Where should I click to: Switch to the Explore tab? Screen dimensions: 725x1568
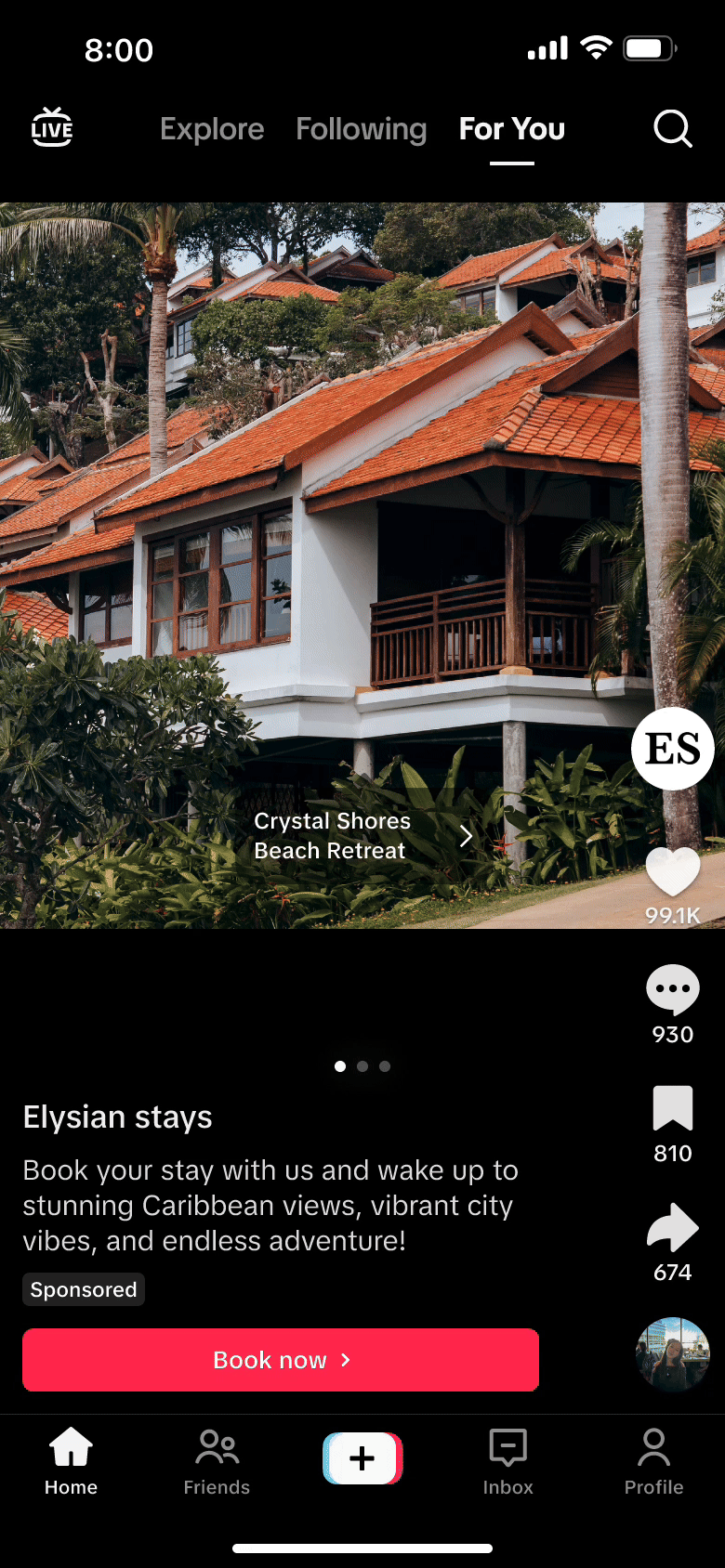tap(212, 129)
